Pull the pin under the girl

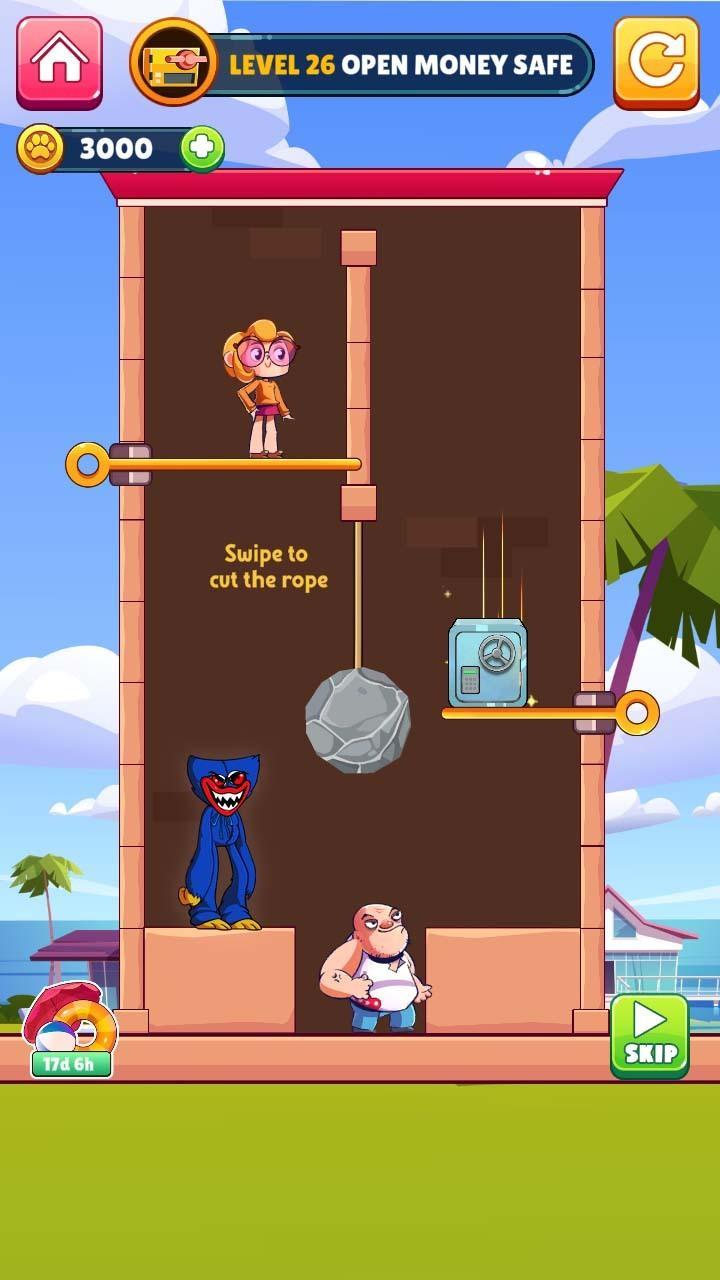88,464
